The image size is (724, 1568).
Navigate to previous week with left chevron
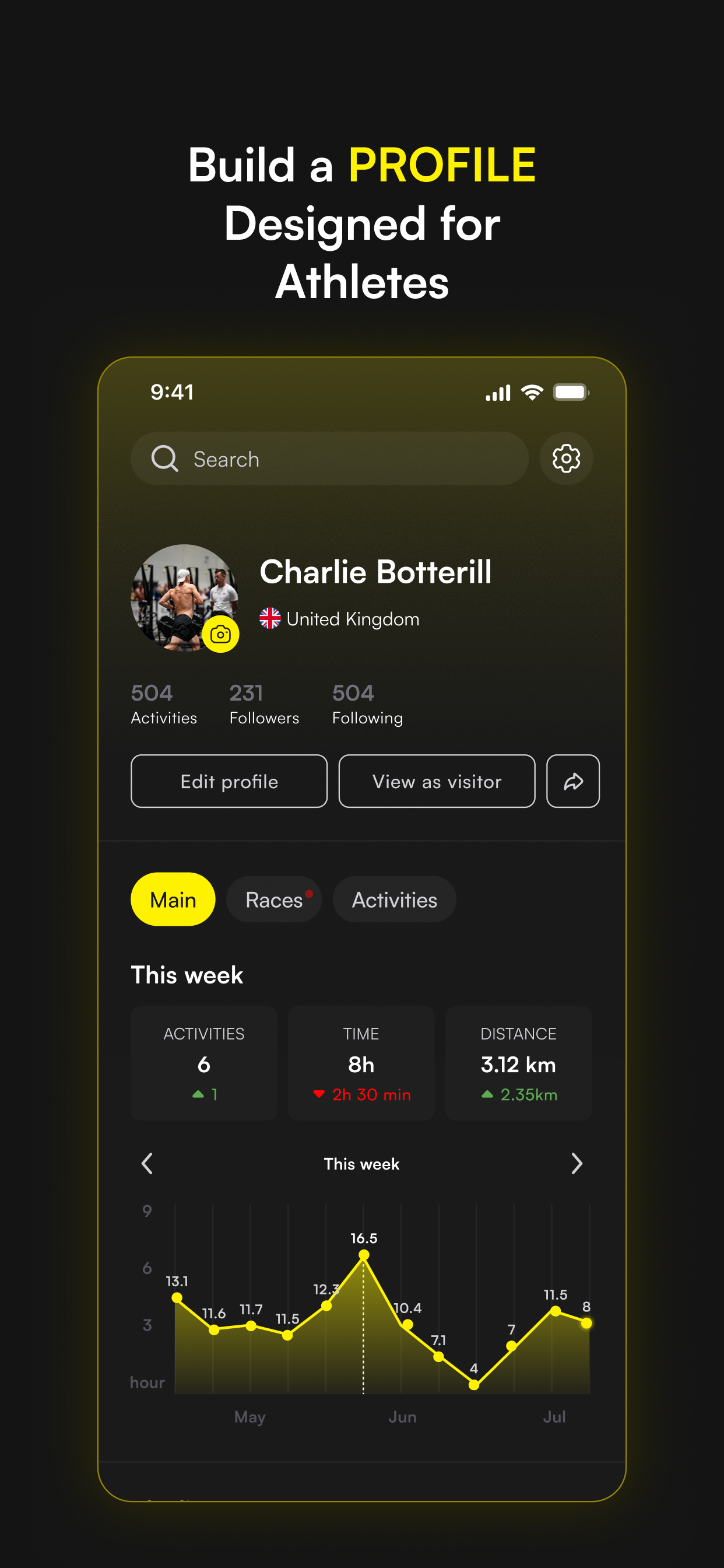(x=147, y=1163)
